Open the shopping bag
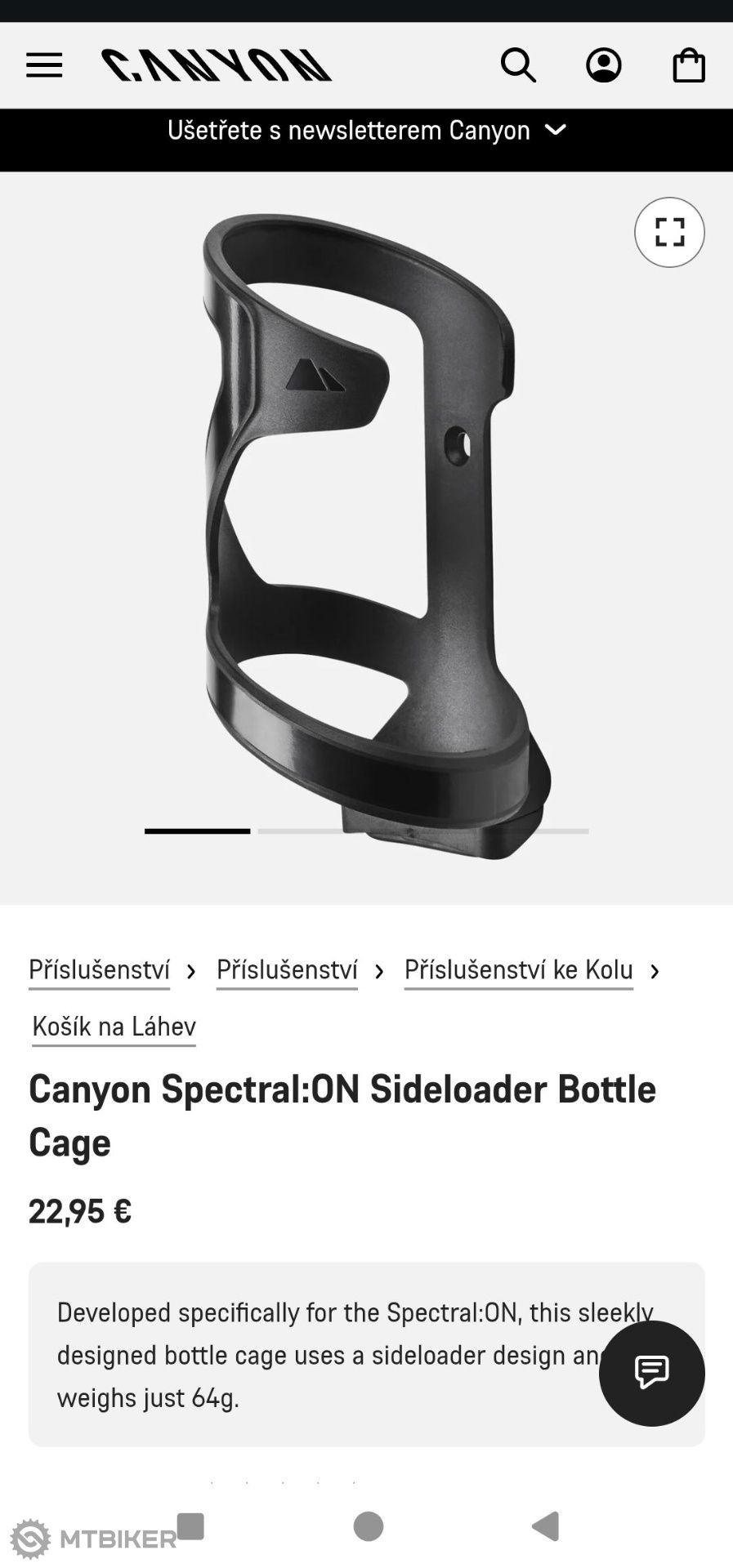Screen dimensions: 733x1568 [689, 65]
